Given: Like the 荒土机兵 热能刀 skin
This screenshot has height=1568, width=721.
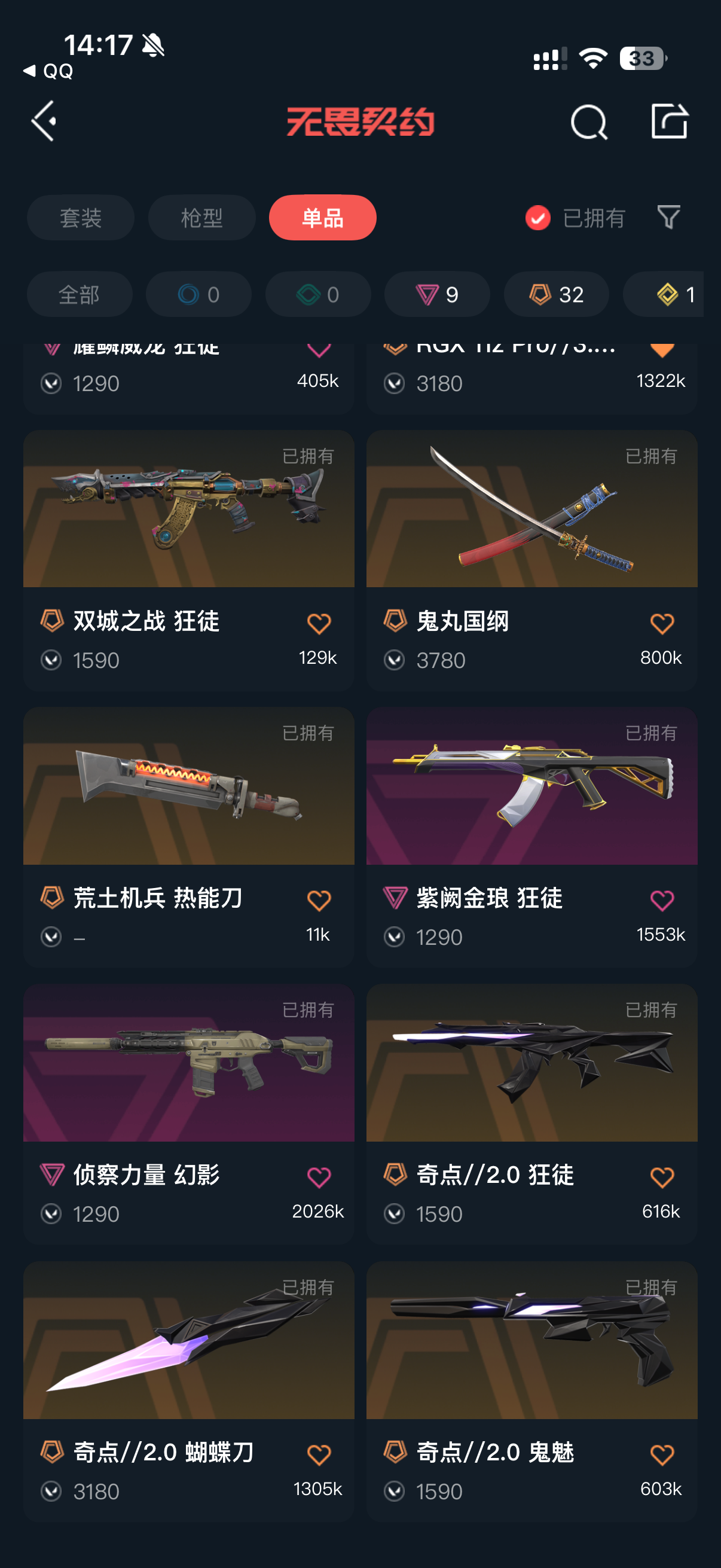Looking at the screenshot, I should tap(319, 900).
